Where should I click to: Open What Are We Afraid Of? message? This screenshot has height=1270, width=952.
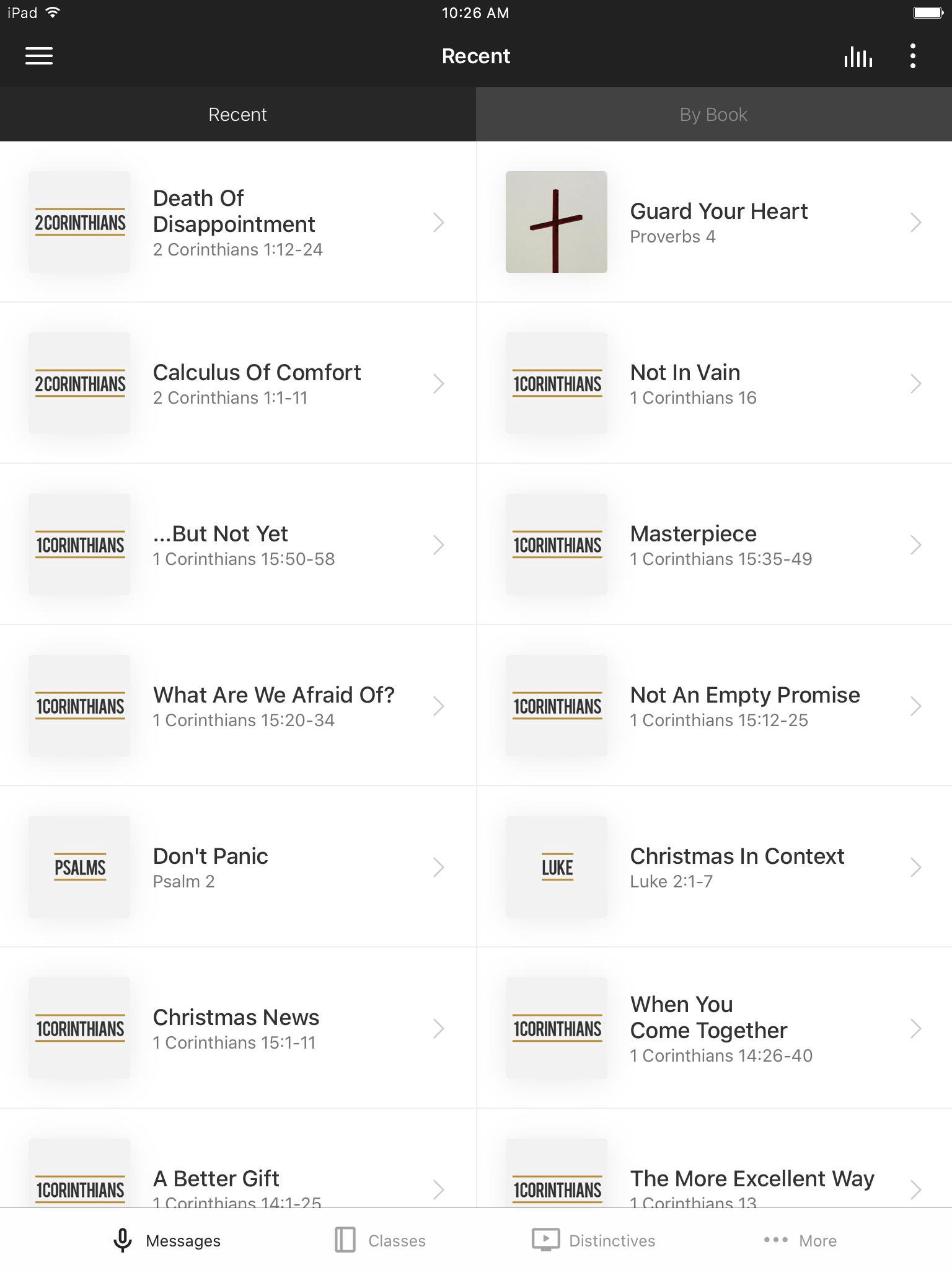(x=238, y=706)
